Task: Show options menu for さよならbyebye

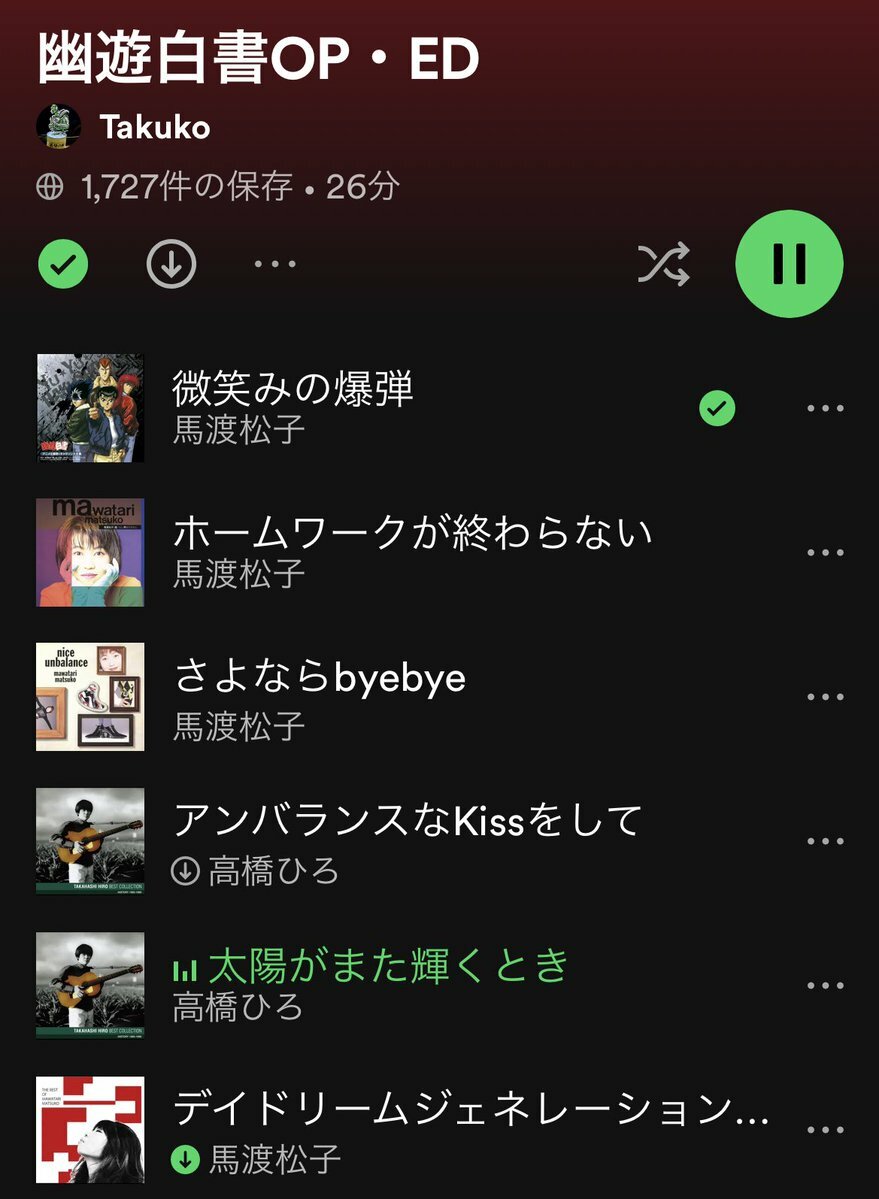Action: (x=825, y=697)
